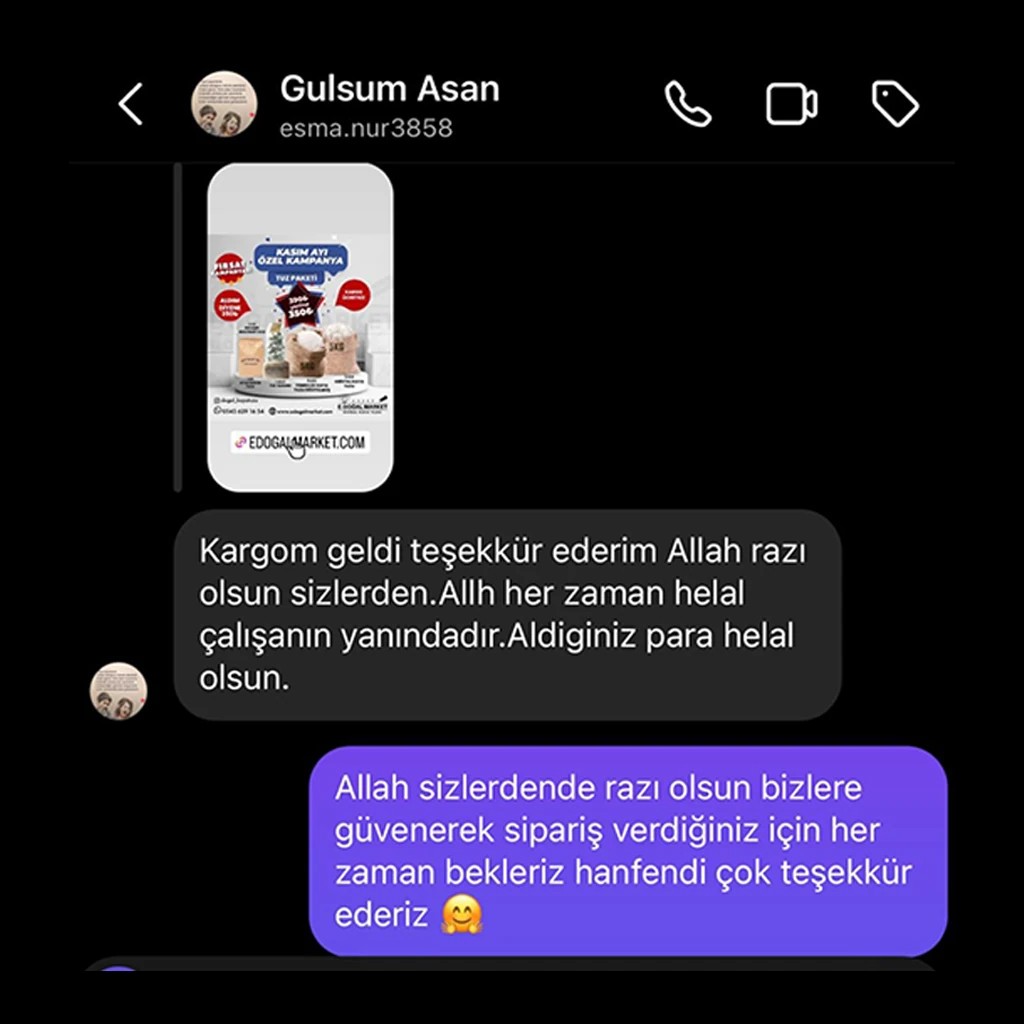The image size is (1024, 1024).
Task: Go back to the message list
Action: tap(131, 104)
